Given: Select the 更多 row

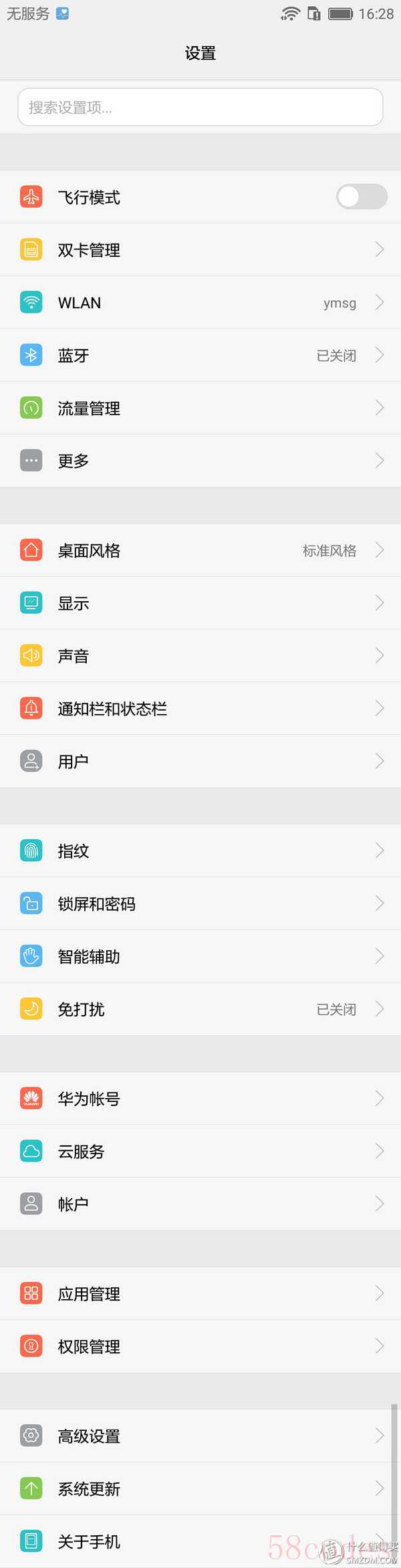Looking at the screenshot, I should point(200,461).
